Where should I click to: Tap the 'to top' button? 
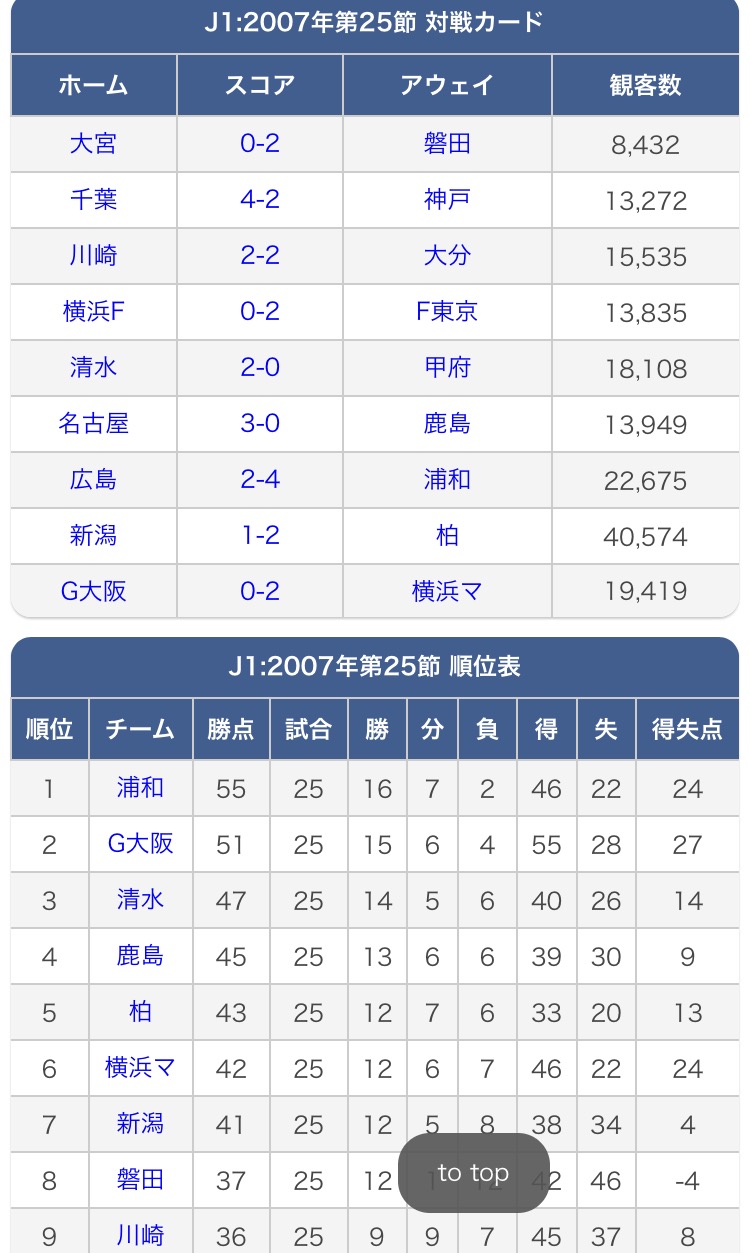[x=473, y=1173]
